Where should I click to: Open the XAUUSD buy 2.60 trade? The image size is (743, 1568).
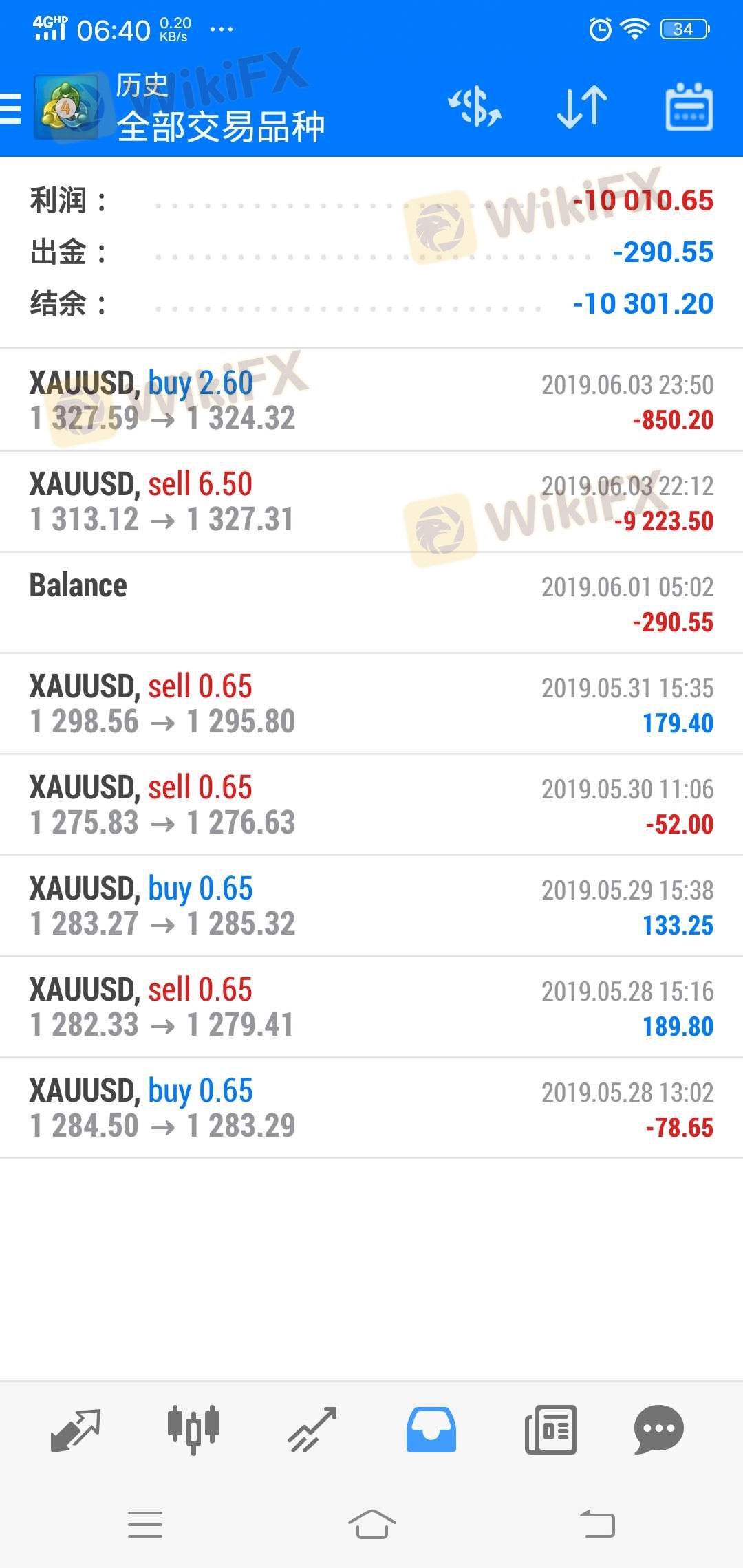pyautogui.click(x=371, y=400)
